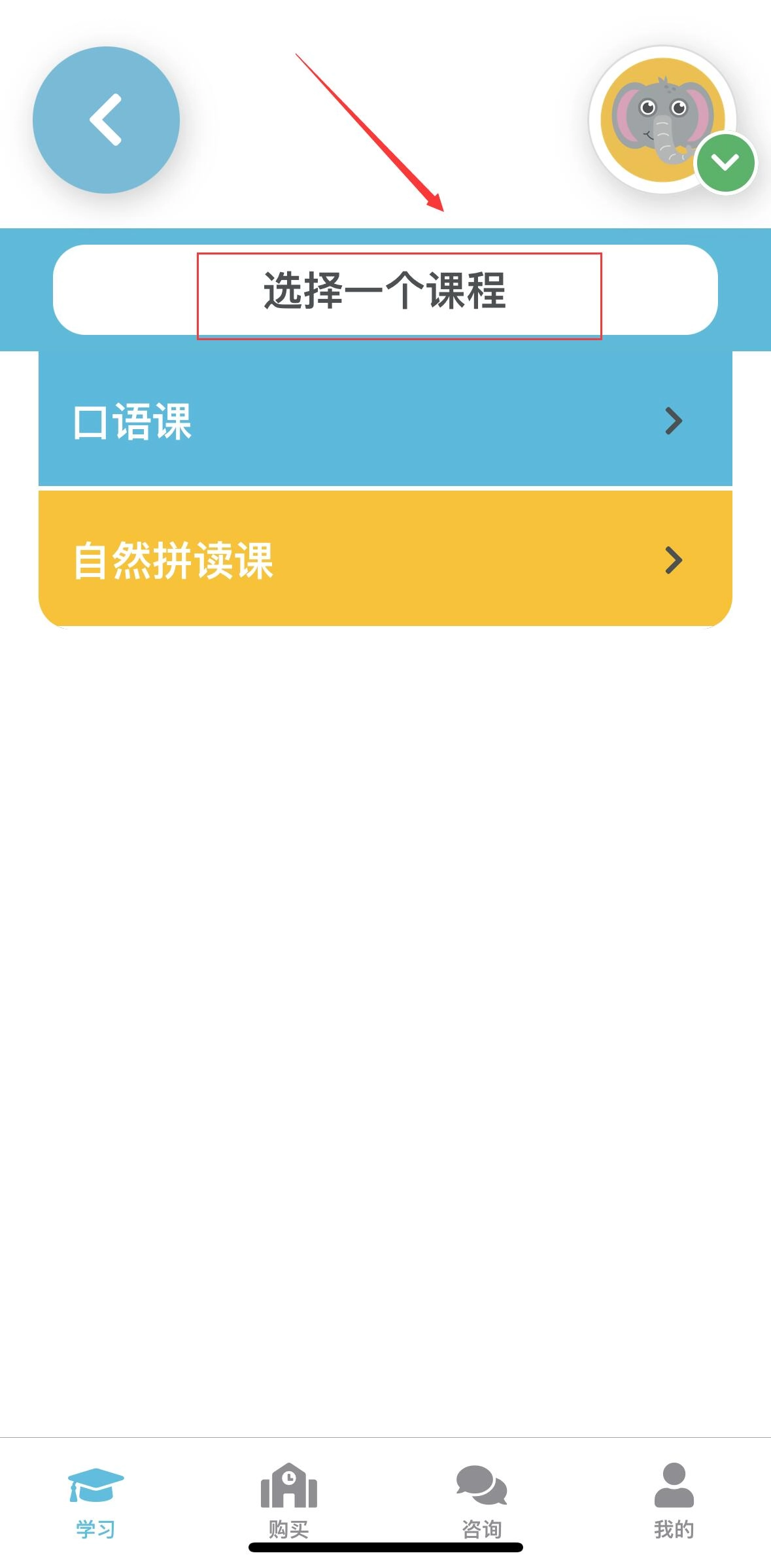
Task: Switch to the 学习 tab
Action: (95, 1501)
